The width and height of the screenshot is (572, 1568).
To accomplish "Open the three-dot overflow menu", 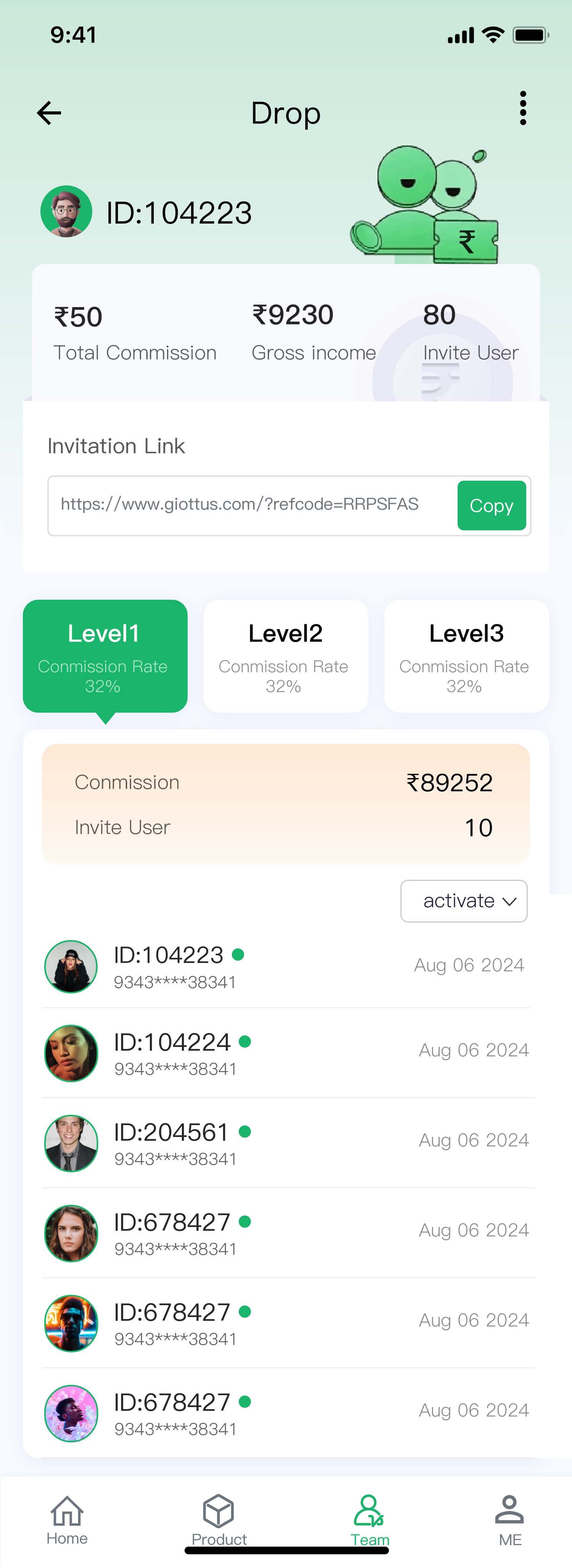I will [523, 109].
